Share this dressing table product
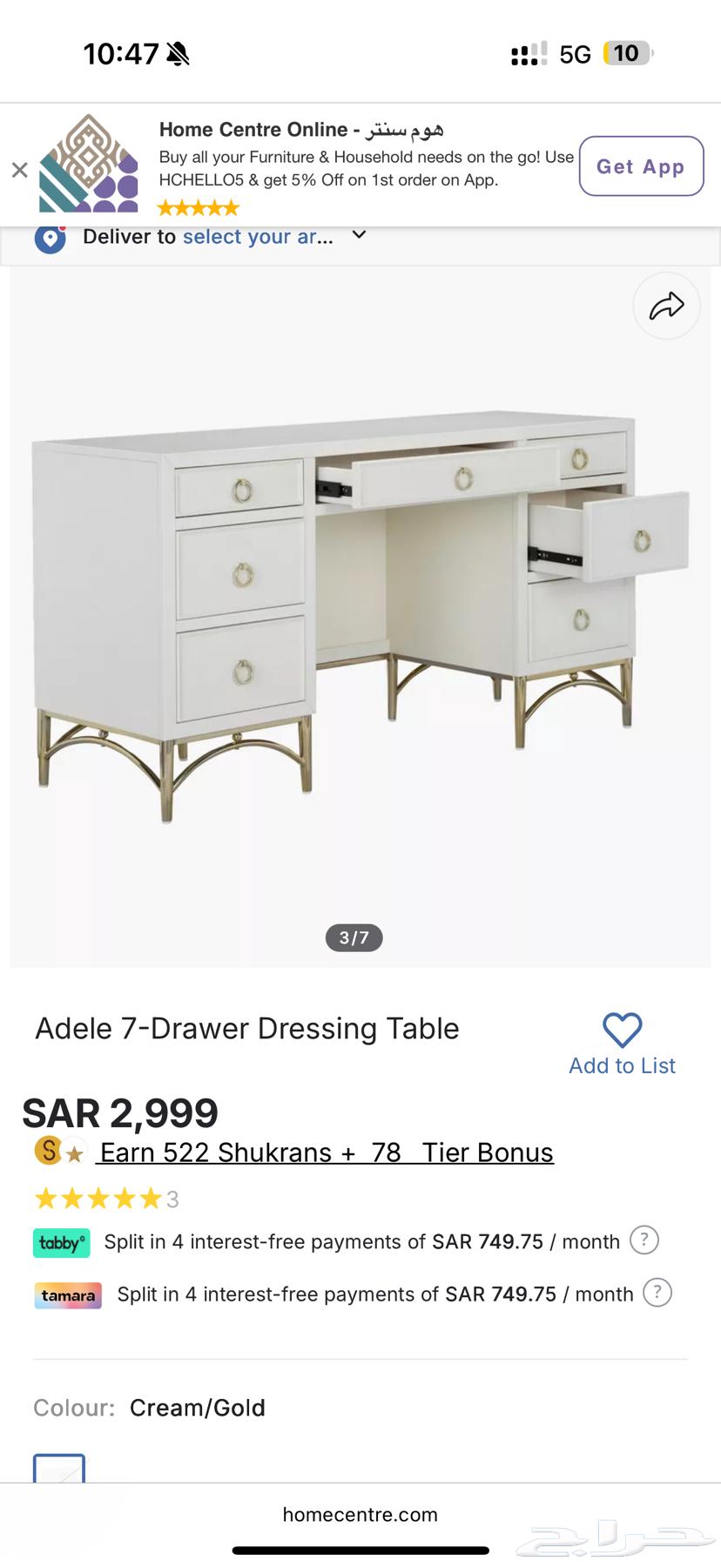The width and height of the screenshot is (721, 1568). tap(666, 306)
